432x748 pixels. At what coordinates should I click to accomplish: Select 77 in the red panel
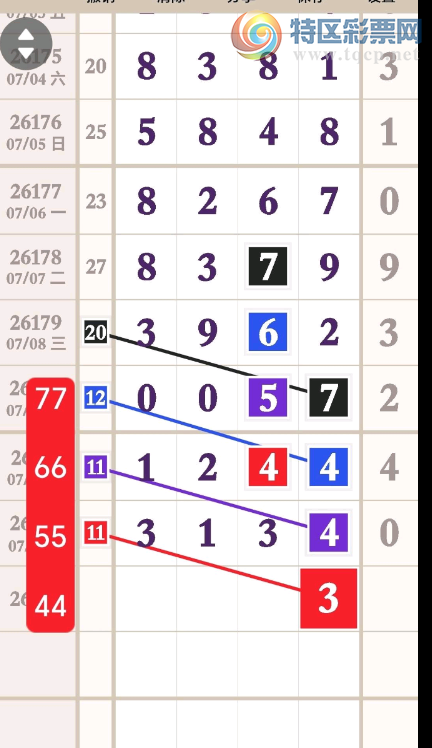tap(51, 398)
